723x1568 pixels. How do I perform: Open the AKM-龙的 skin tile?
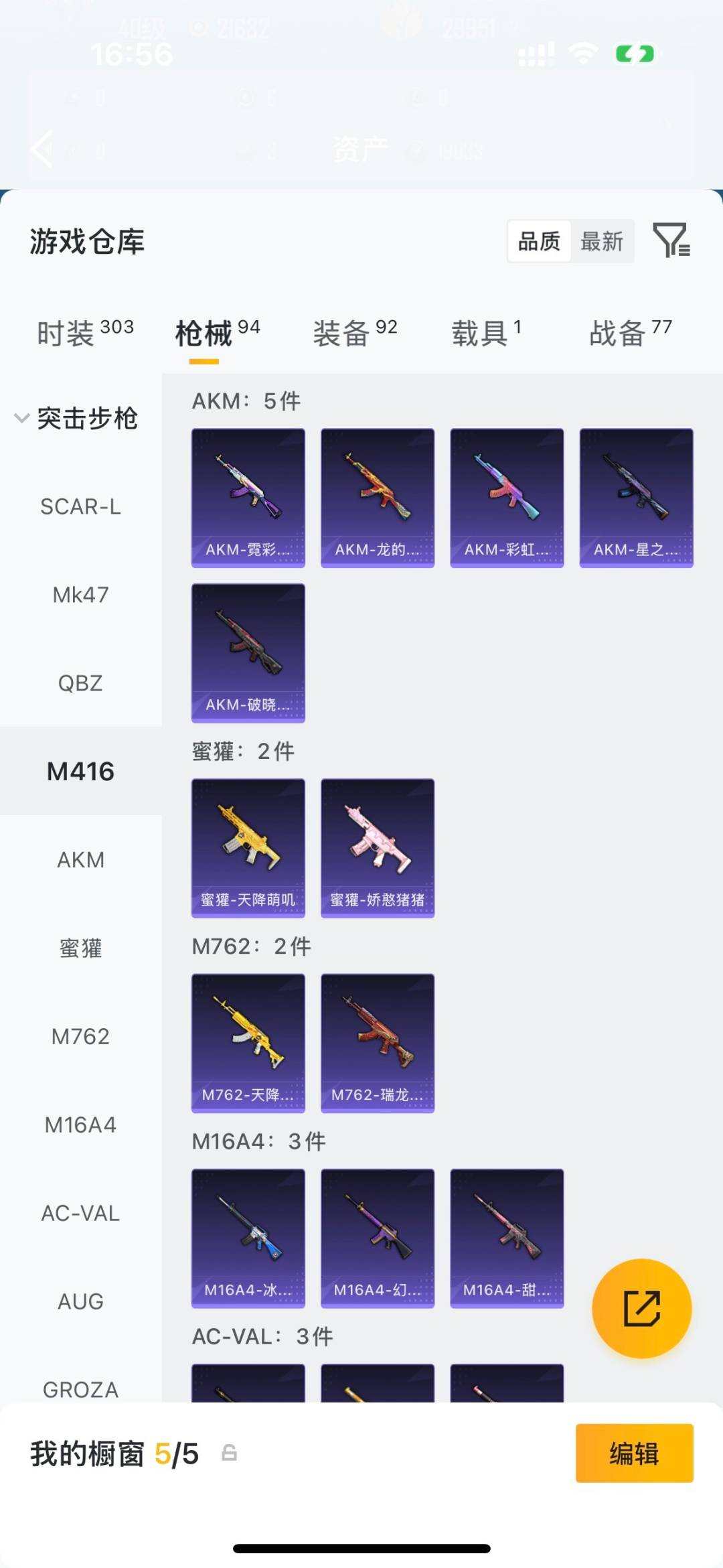point(378,498)
